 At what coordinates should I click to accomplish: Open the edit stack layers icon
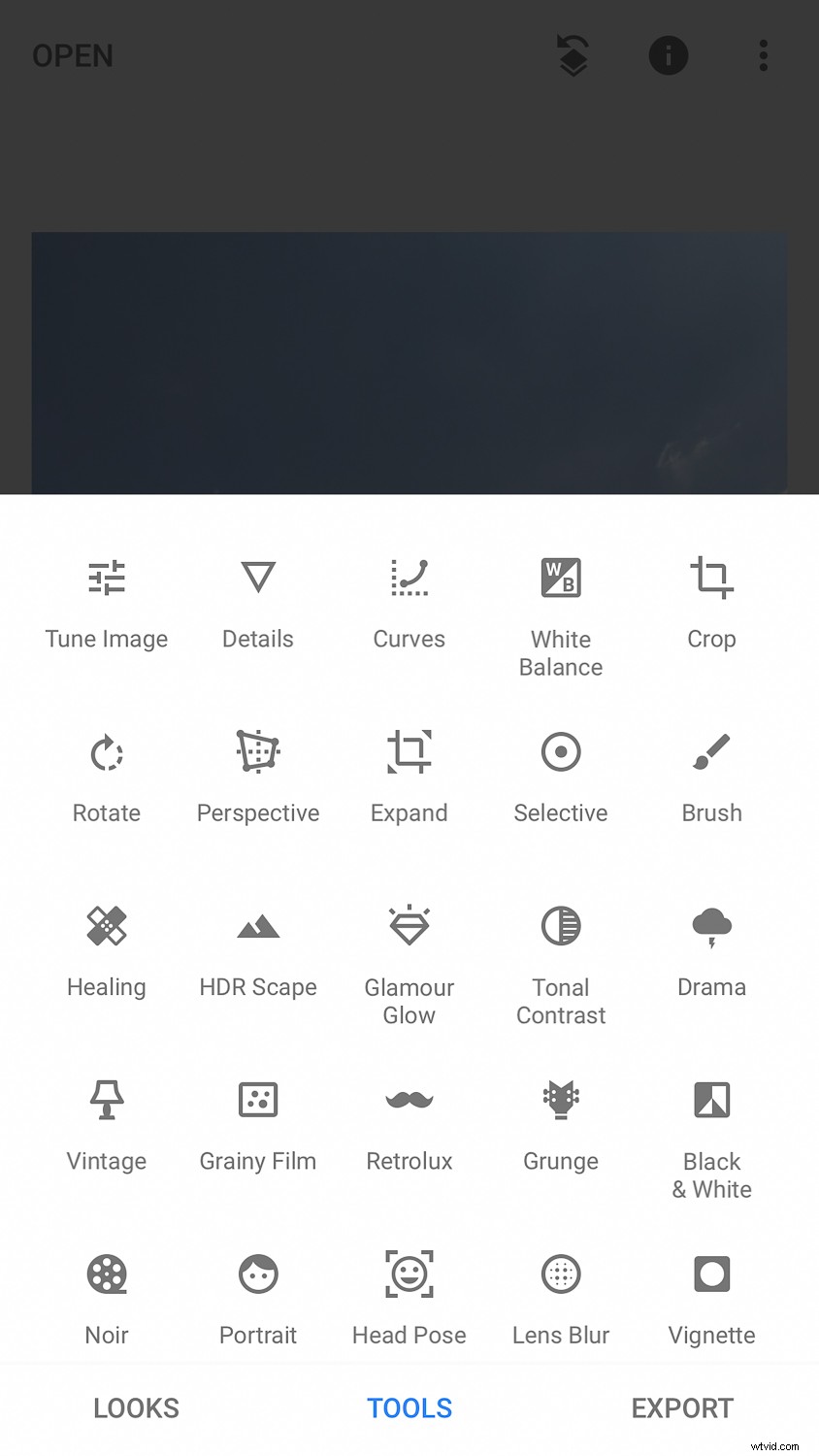tap(573, 55)
